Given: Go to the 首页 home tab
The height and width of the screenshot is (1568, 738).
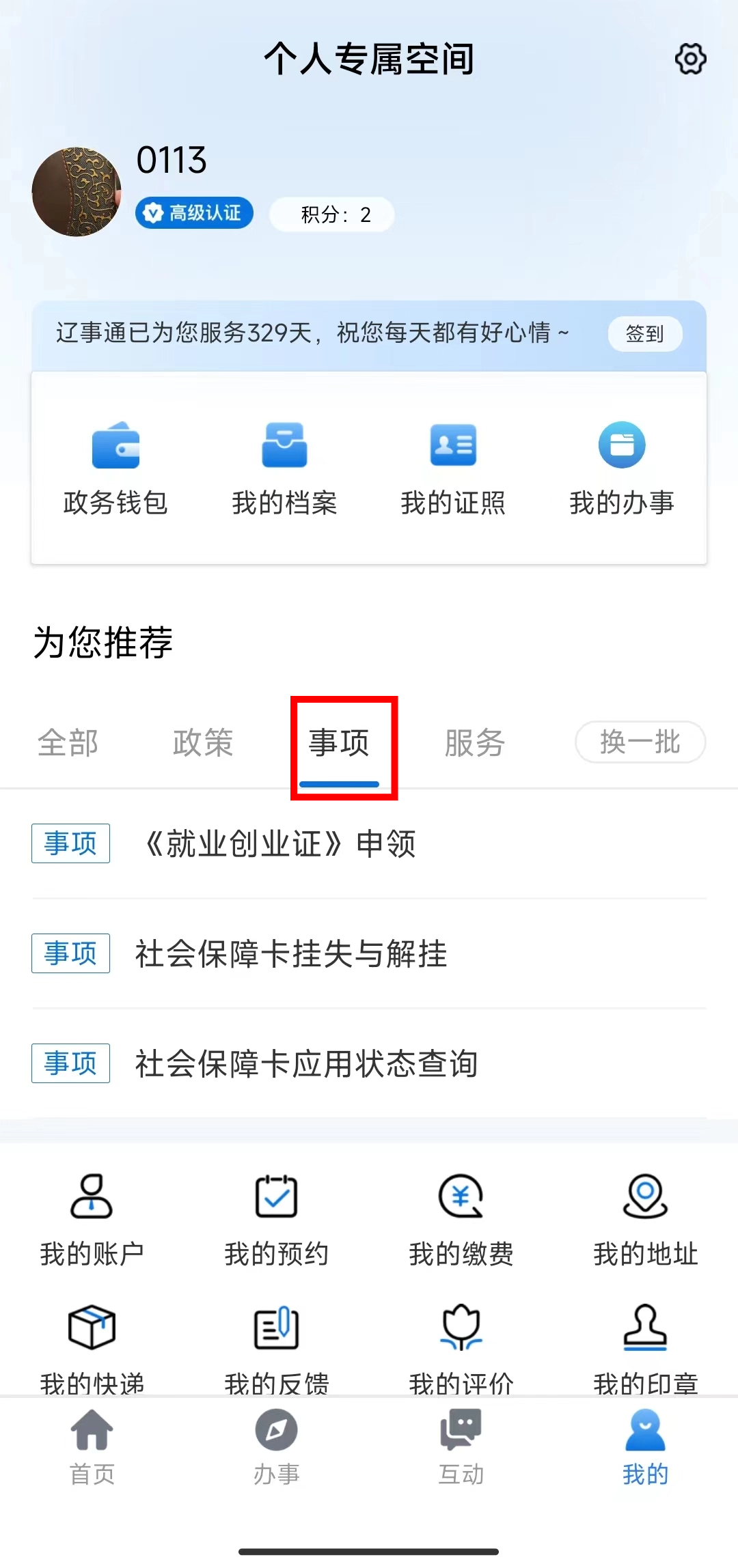Looking at the screenshot, I should [x=92, y=1448].
